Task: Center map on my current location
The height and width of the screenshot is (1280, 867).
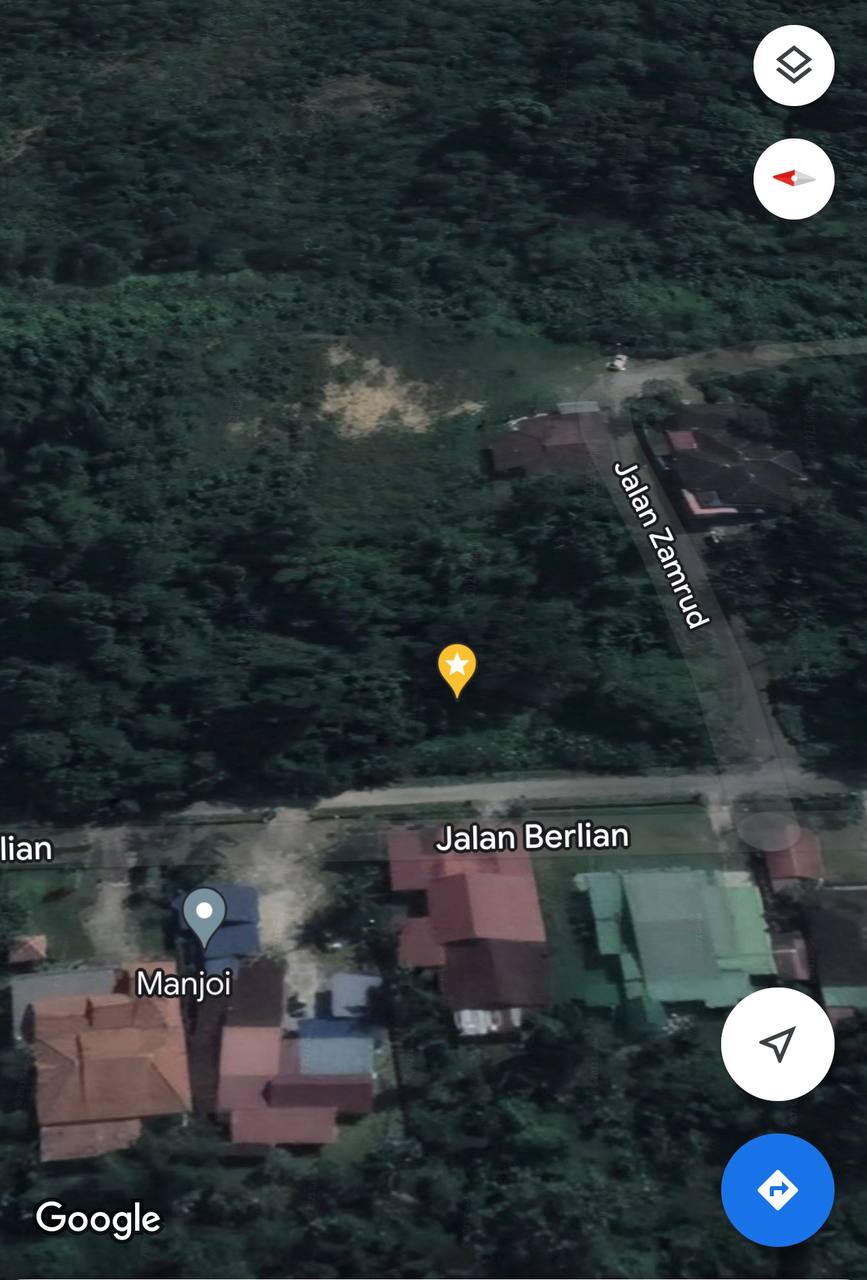Action: [x=777, y=1044]
